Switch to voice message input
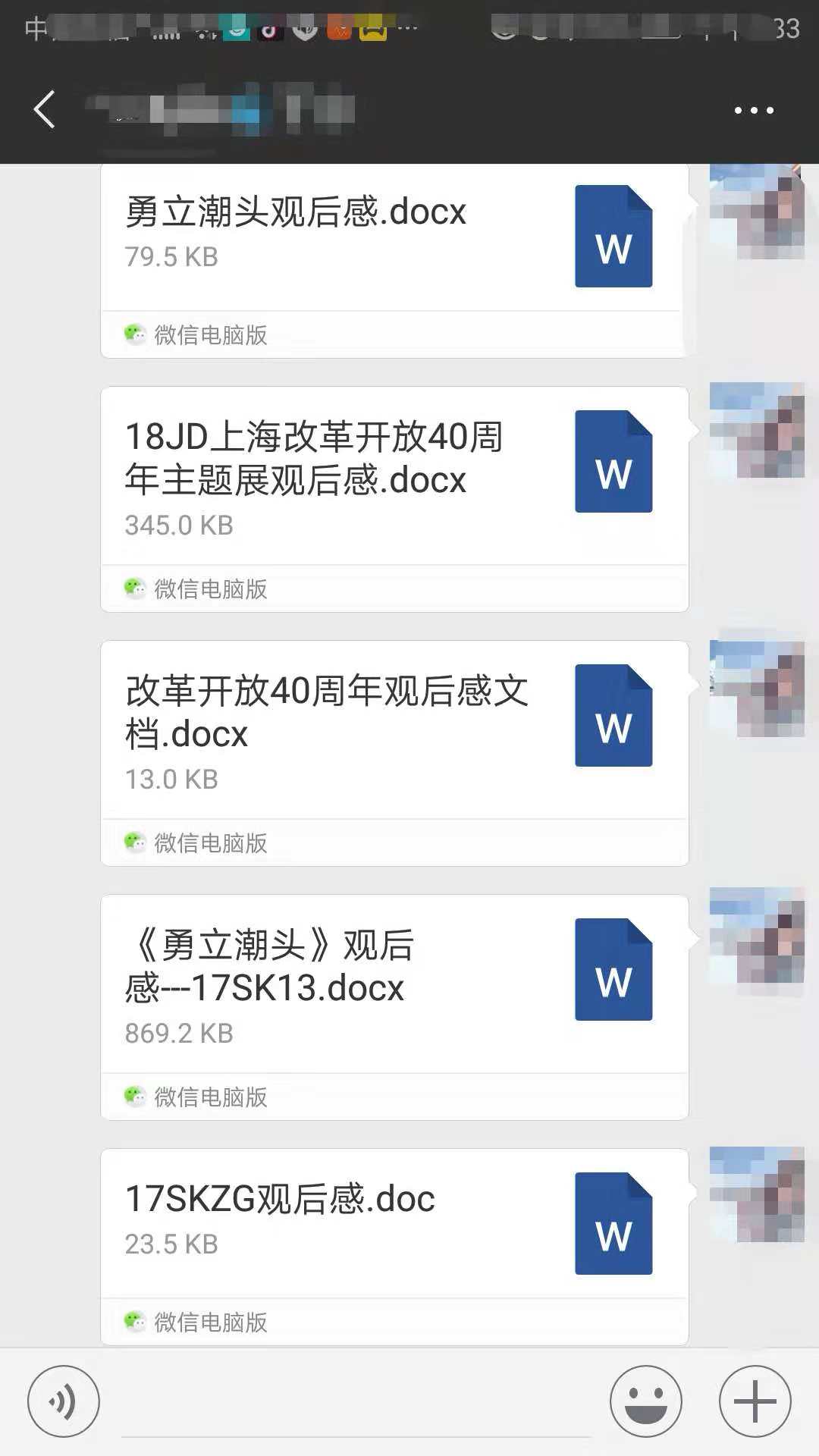 coord(64,1401)
